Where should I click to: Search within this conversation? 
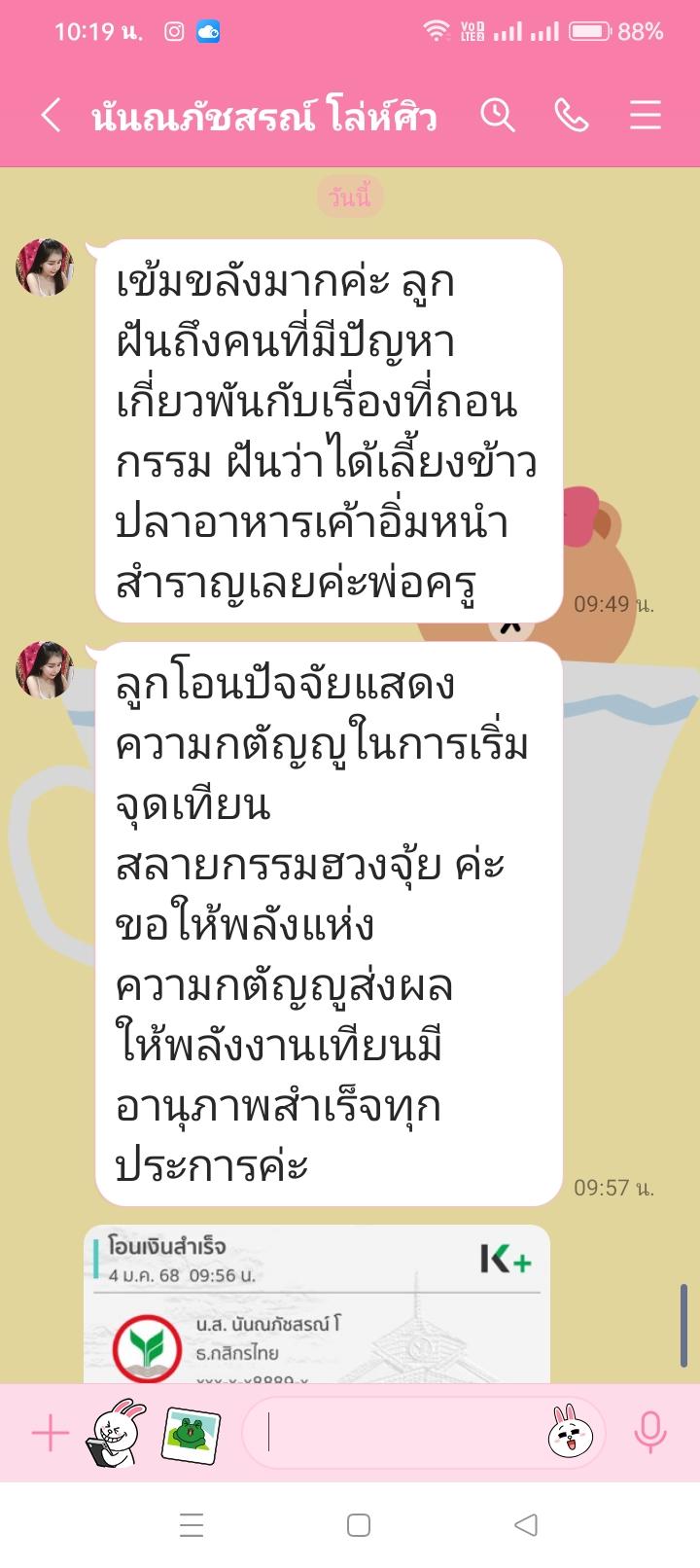click(x=497, y=116)
